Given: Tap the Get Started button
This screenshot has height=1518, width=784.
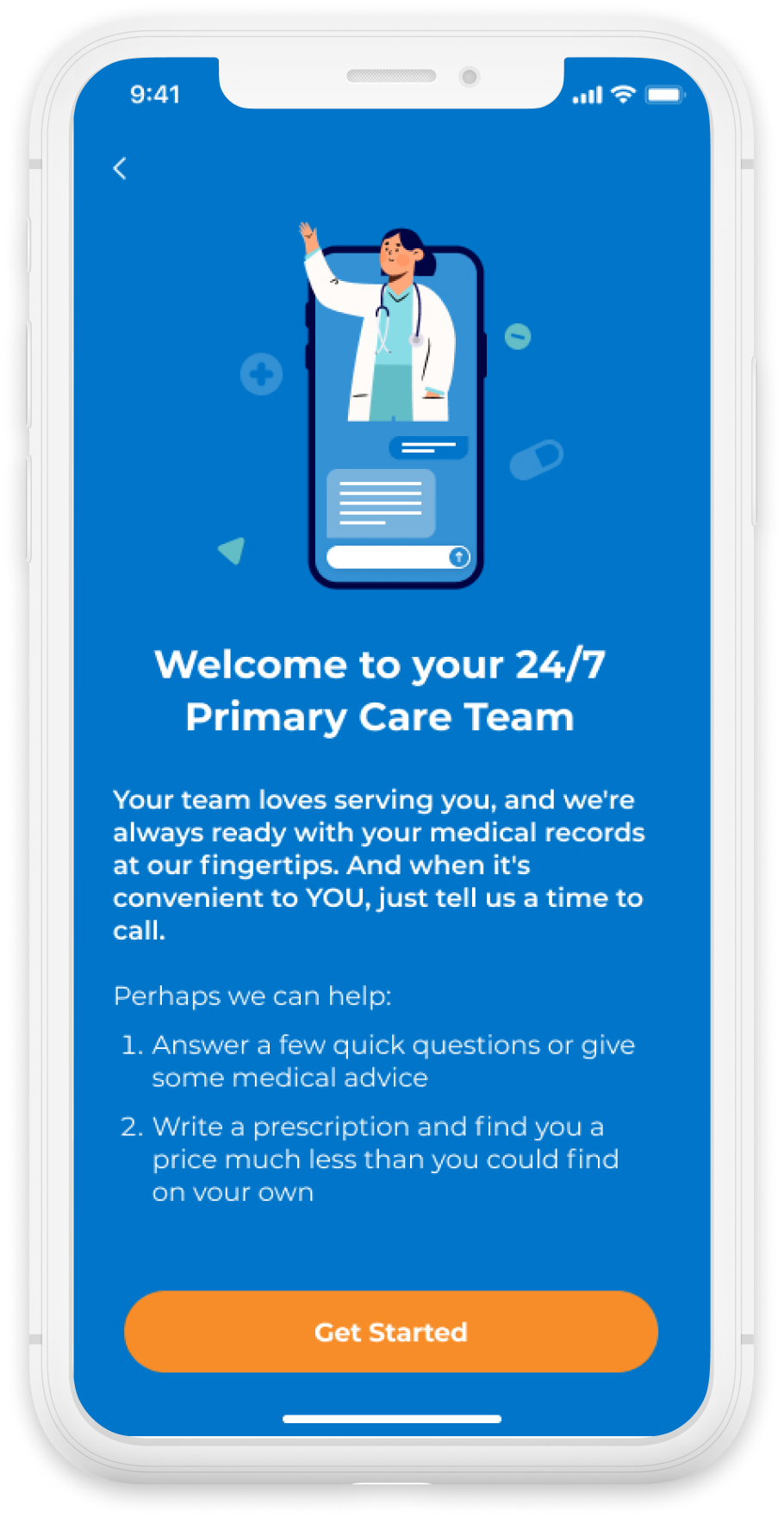Looking at the screenshot, I should pyautogui.click(x=391, y=1331).
